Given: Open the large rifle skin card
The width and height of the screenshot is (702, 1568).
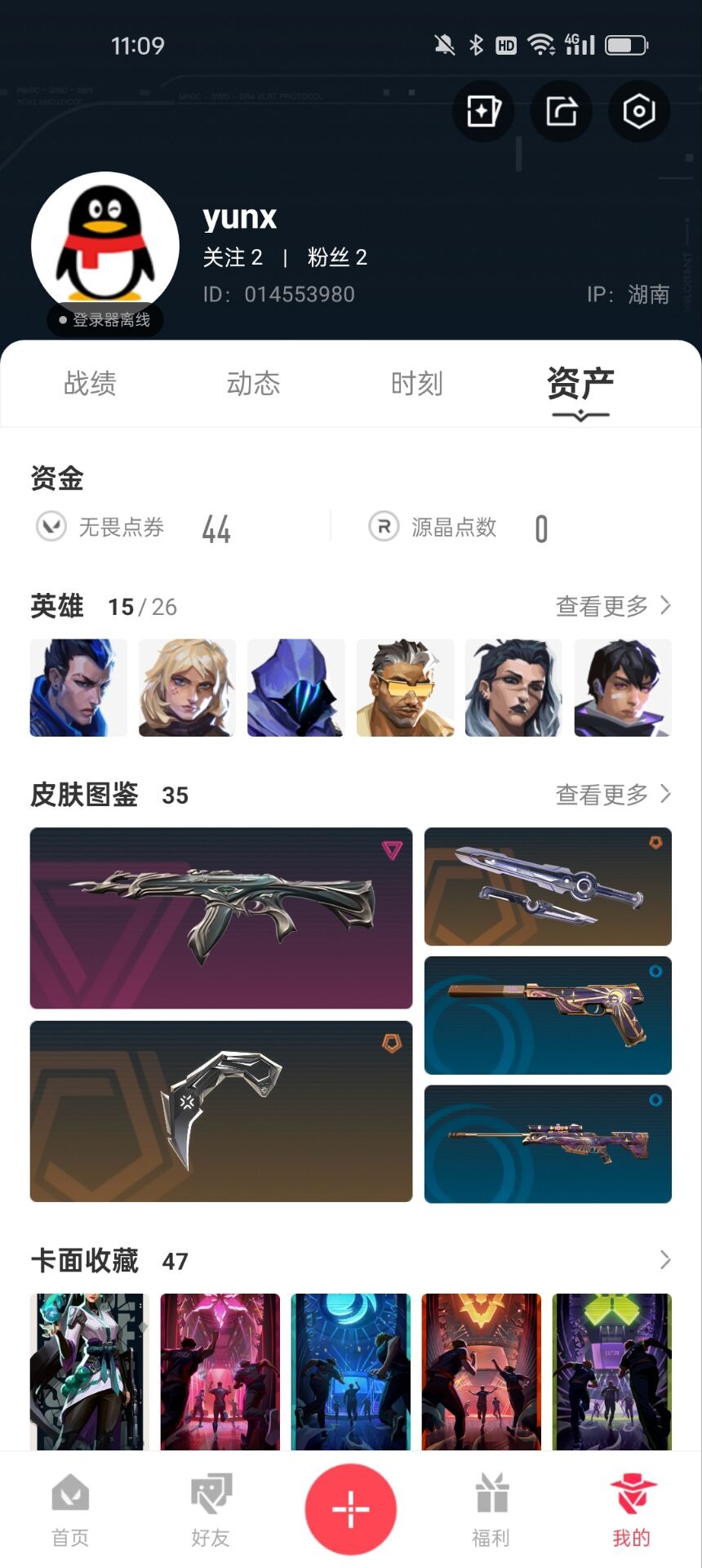Looking at the screenshot, I should 220,918.
